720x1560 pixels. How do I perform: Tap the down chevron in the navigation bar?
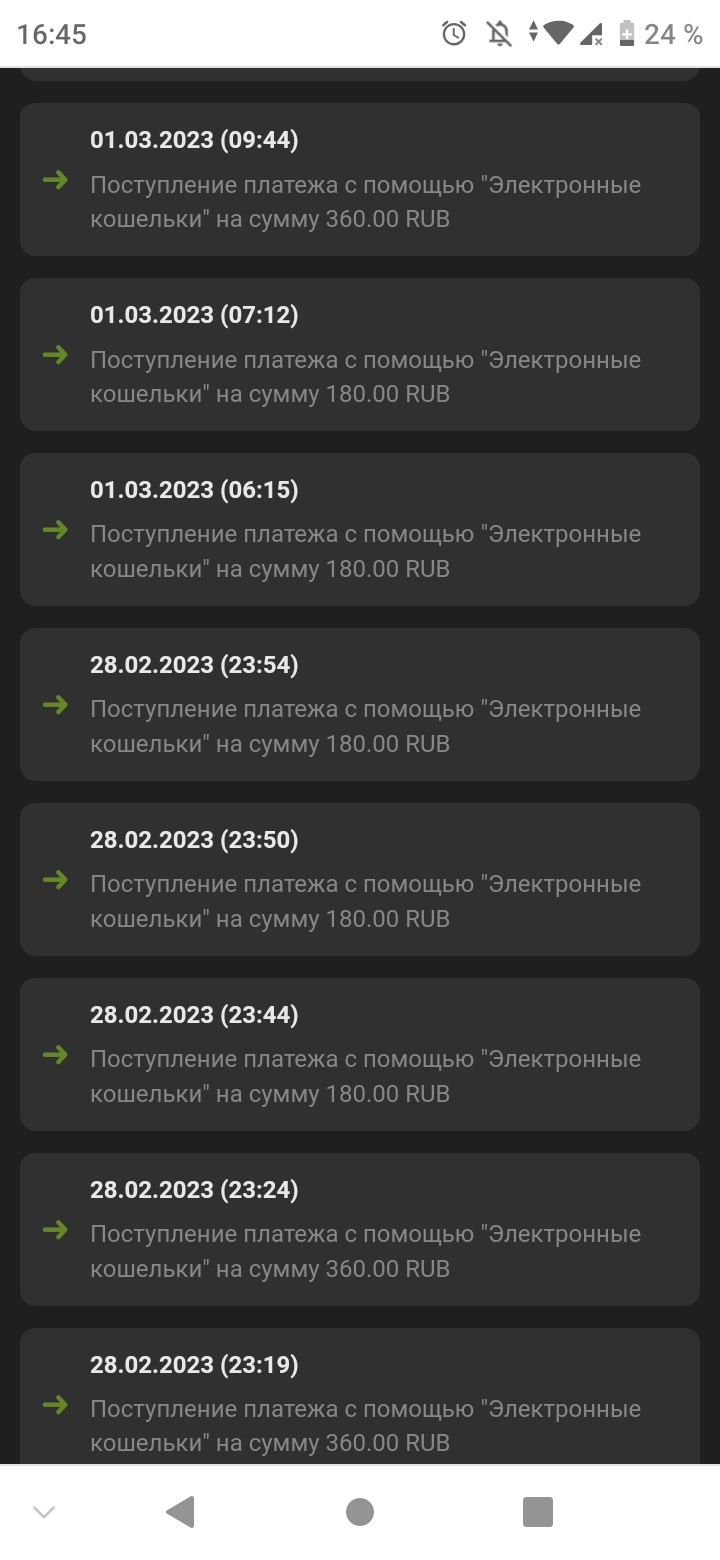[x=44, y=1512]
